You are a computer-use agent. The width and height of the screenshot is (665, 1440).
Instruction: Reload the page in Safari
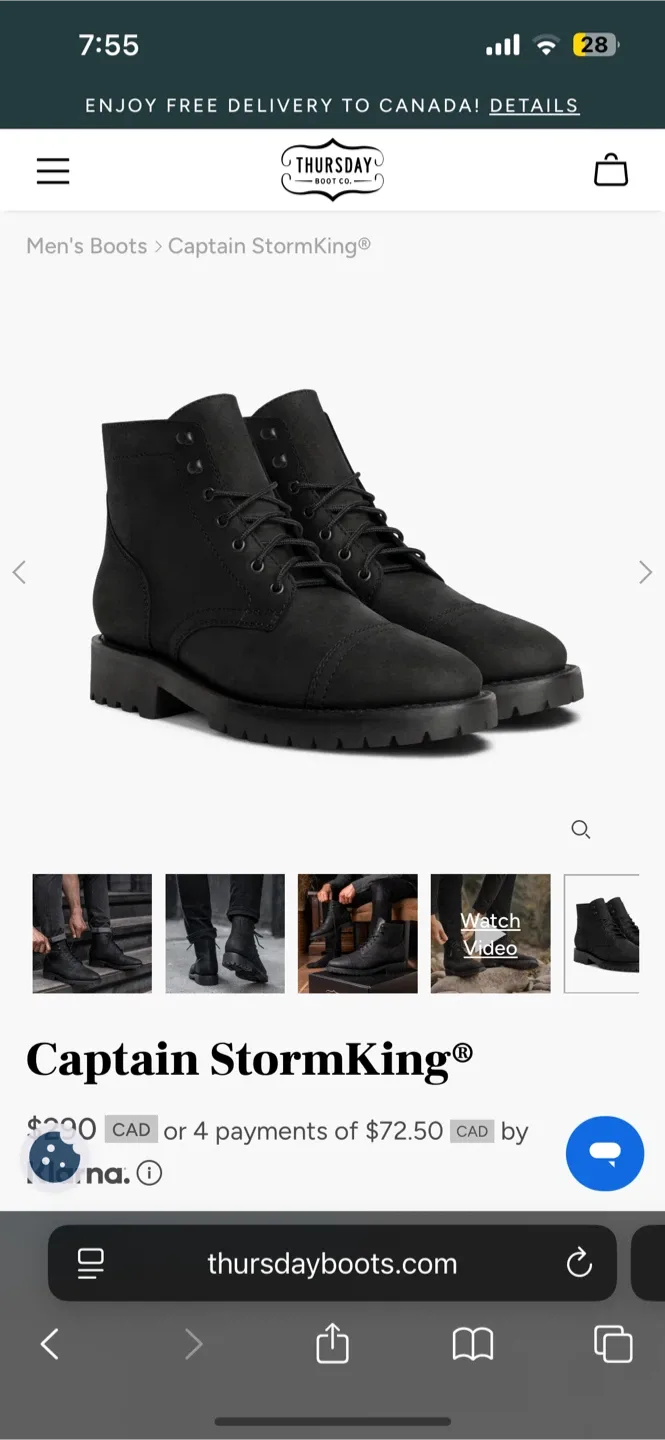[x=579, y=1264]
